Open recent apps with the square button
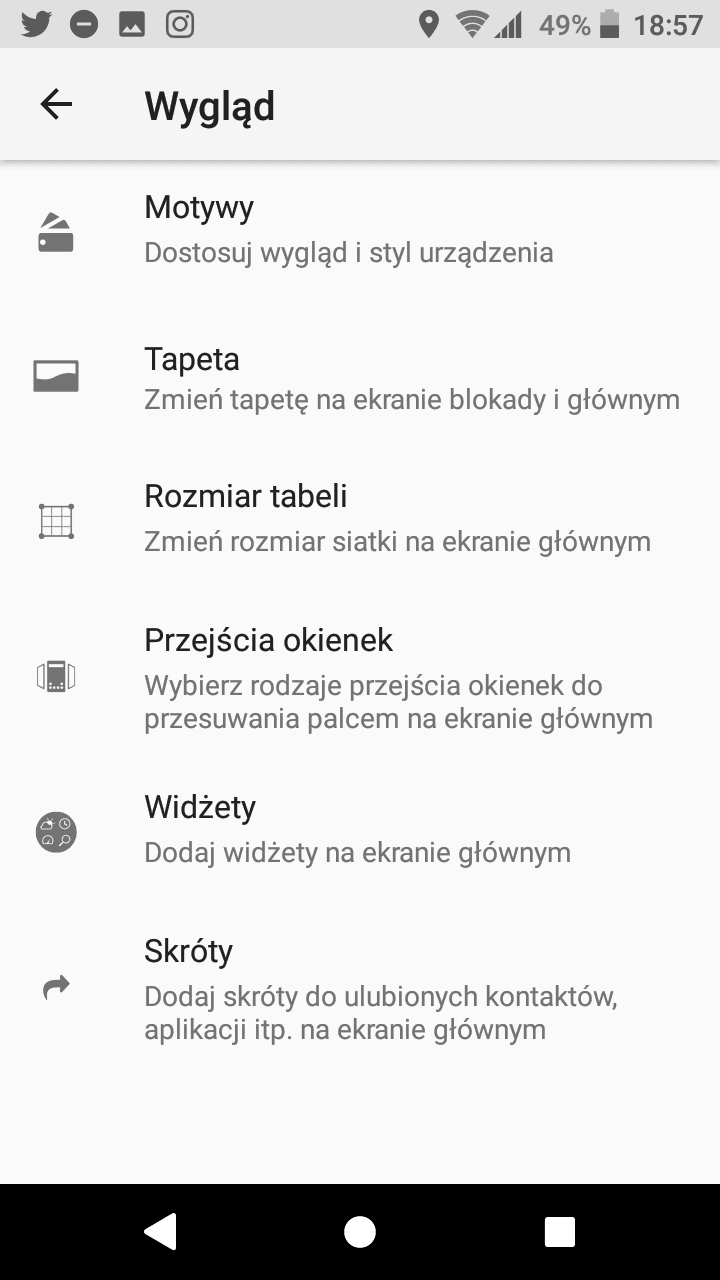This screenshot has width=720, height=1280. [x=560, y=1232]
